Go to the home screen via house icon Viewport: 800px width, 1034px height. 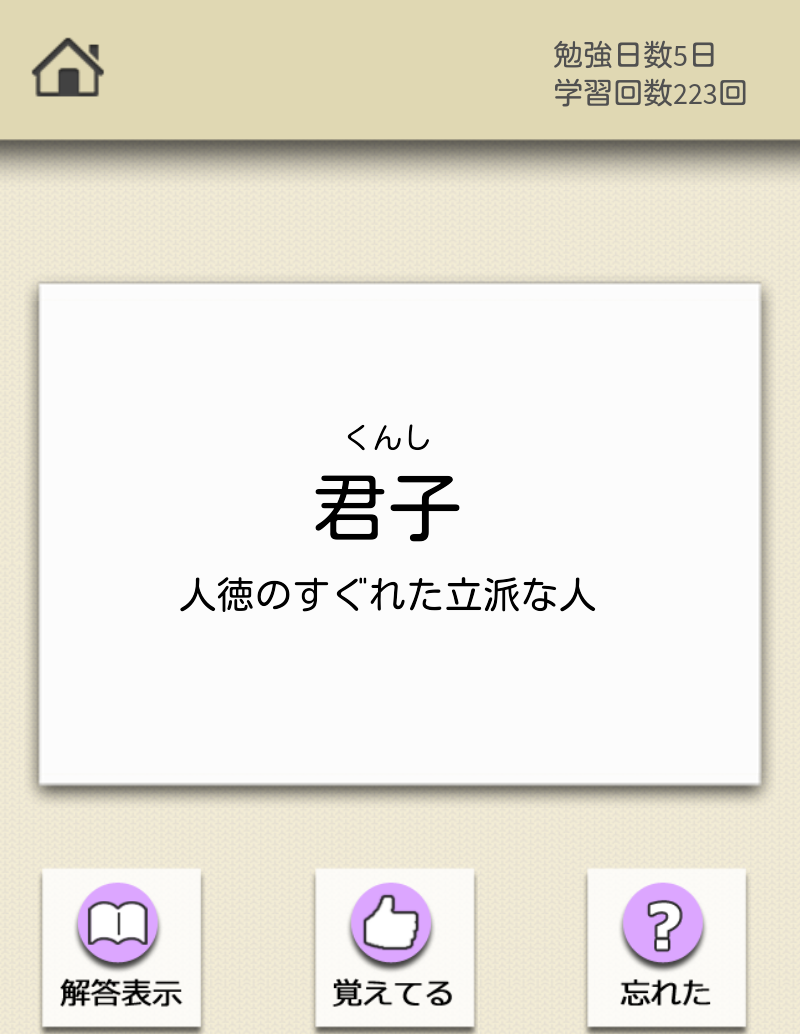click(68, 70)
